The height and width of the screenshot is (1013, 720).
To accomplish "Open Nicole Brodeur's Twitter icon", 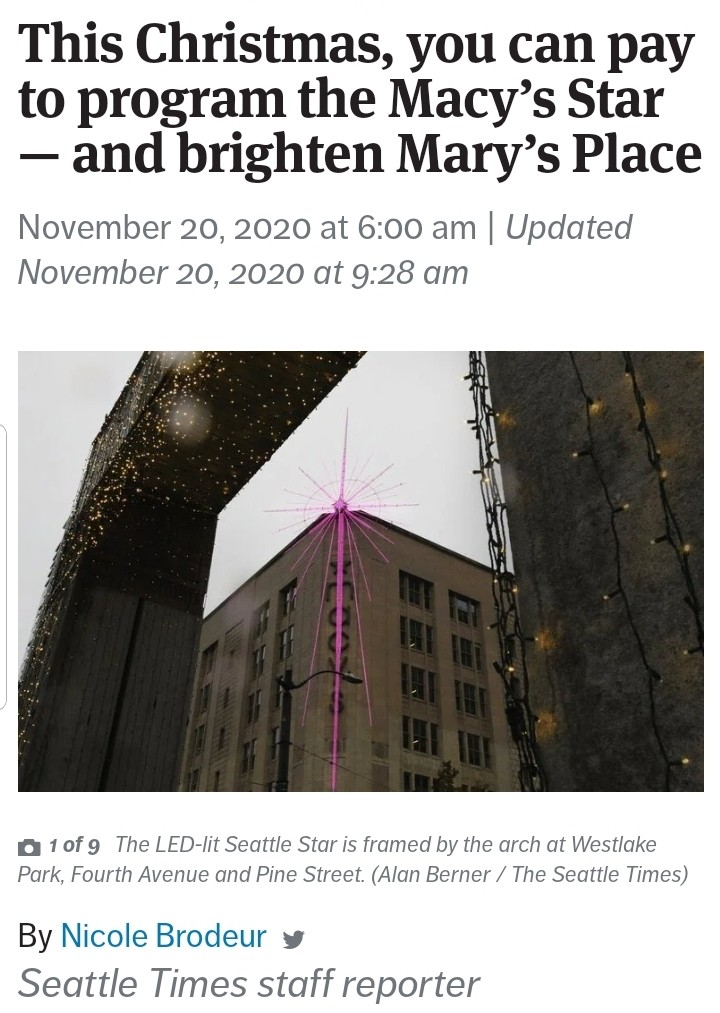I will 293,939.
